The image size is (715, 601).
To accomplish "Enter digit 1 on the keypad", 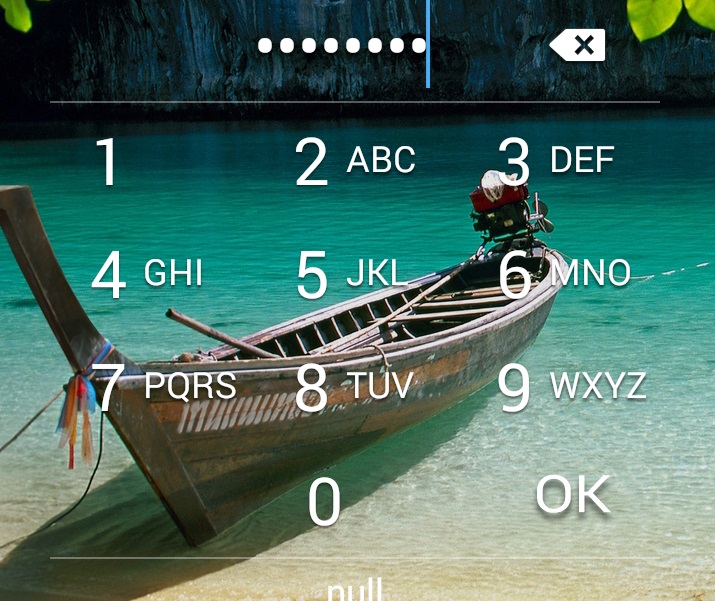I will point(108,162).
